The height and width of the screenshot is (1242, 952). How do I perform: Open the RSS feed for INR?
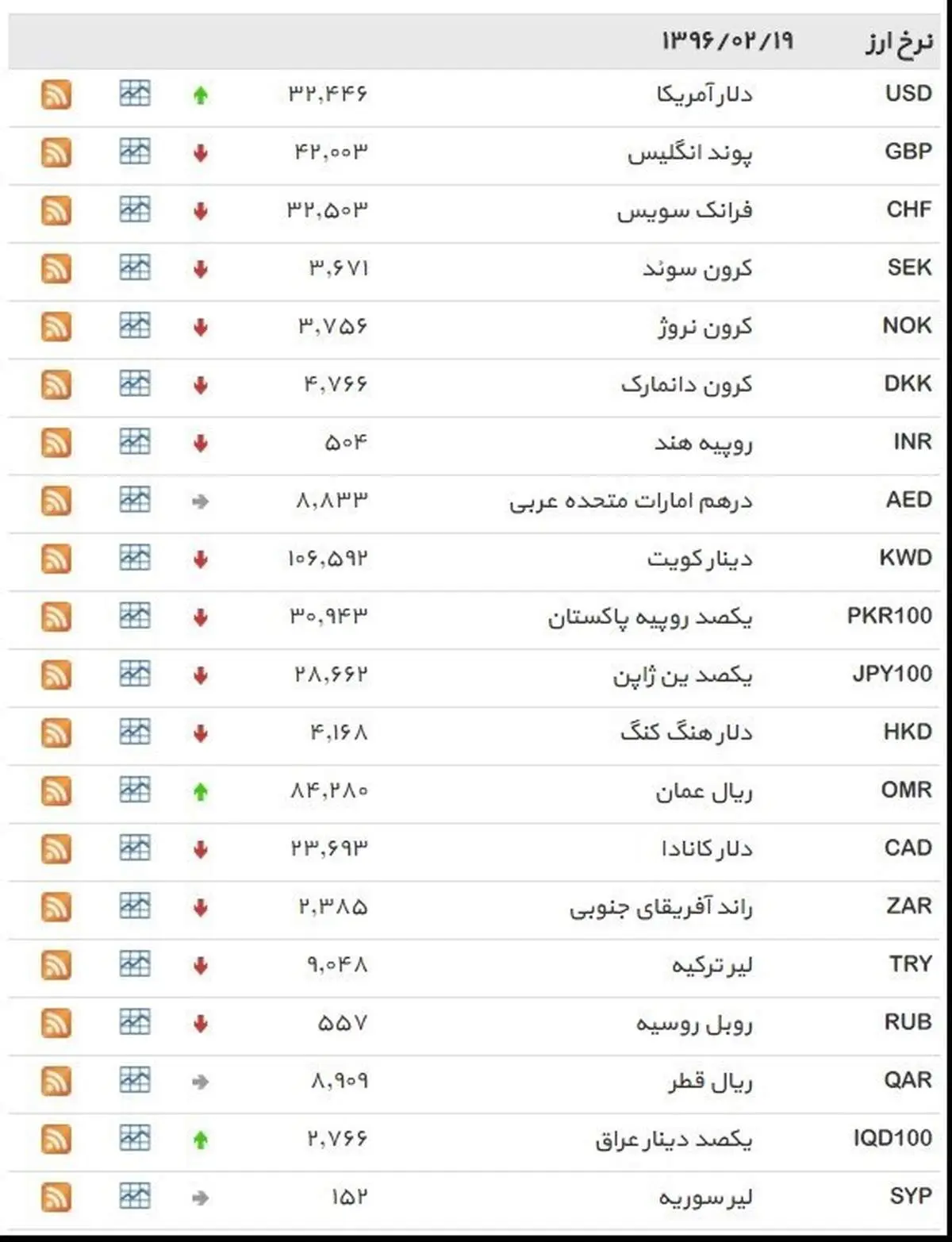56,443
